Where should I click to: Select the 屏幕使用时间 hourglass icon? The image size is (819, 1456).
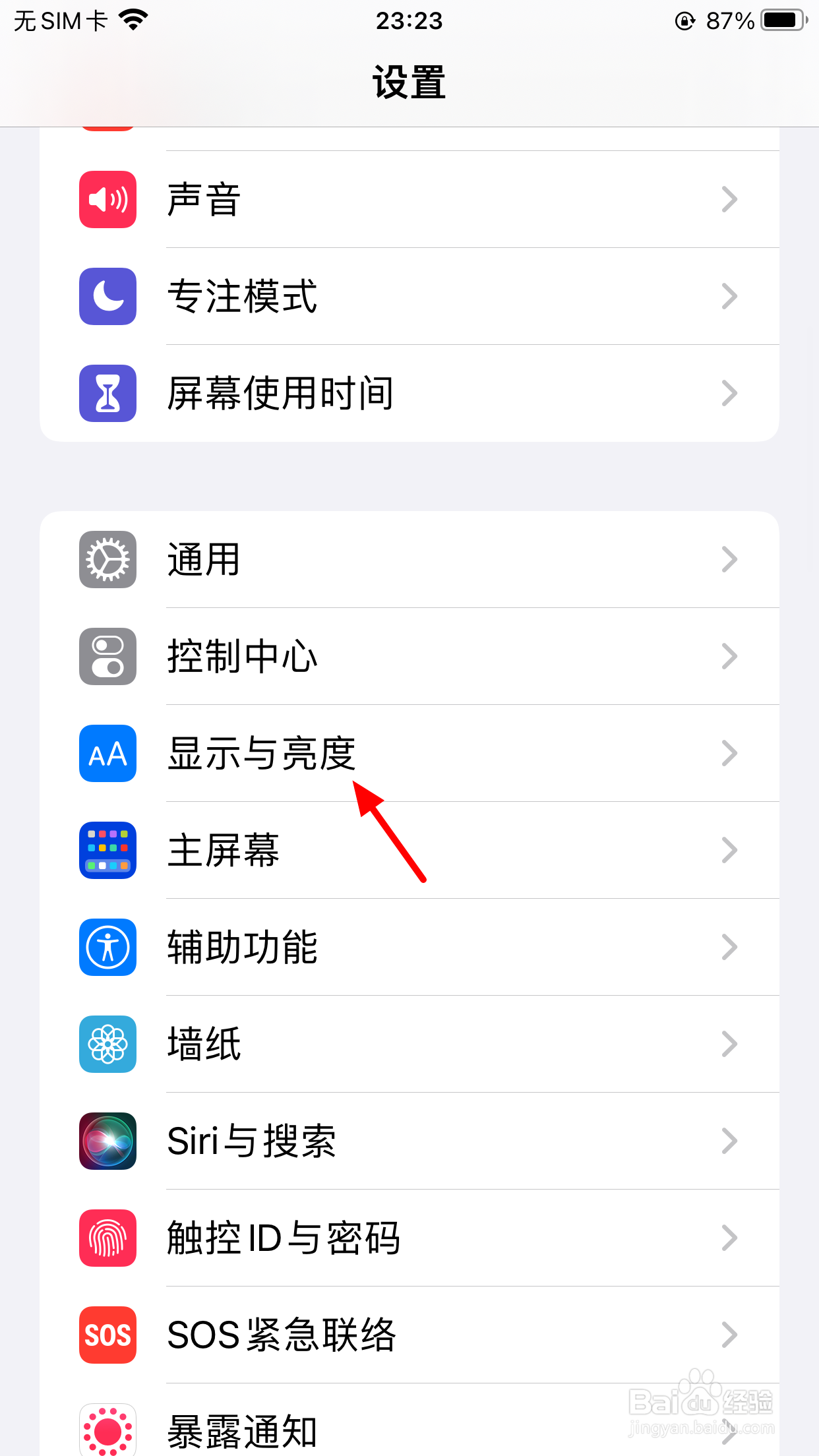[x=107, y=393]
